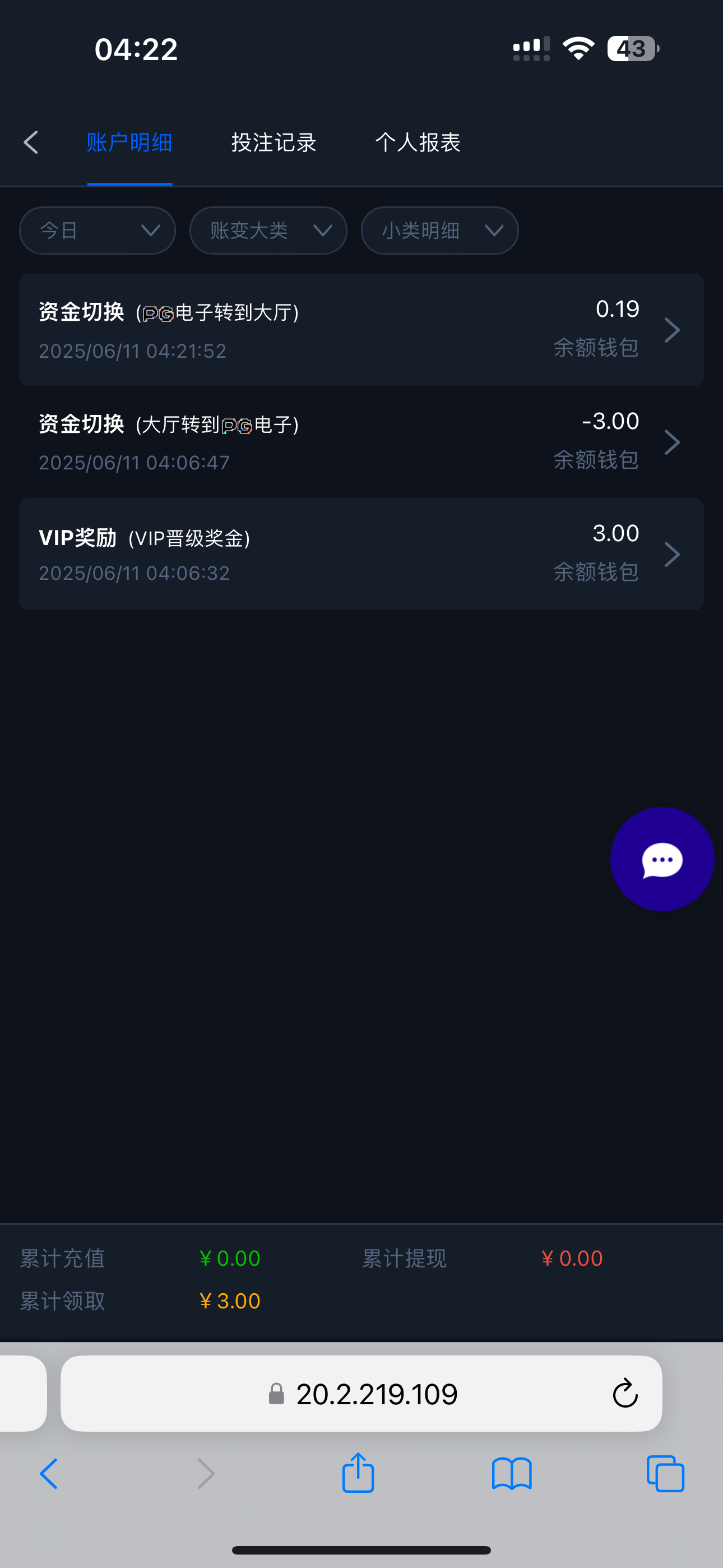Share this page from the Safari toolbar
This screenshot has width=723, height=1568.
(x=358, y=1473)
